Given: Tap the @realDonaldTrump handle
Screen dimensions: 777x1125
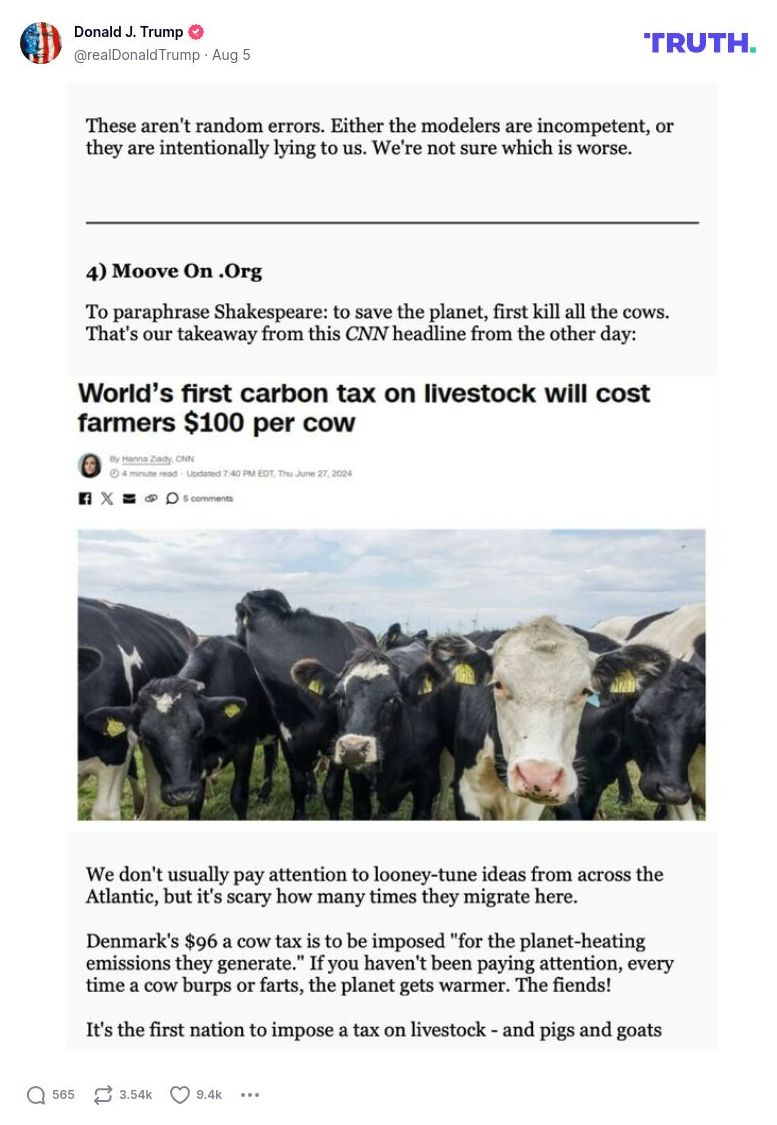Looking at the screenshot, I should (137, 55).
